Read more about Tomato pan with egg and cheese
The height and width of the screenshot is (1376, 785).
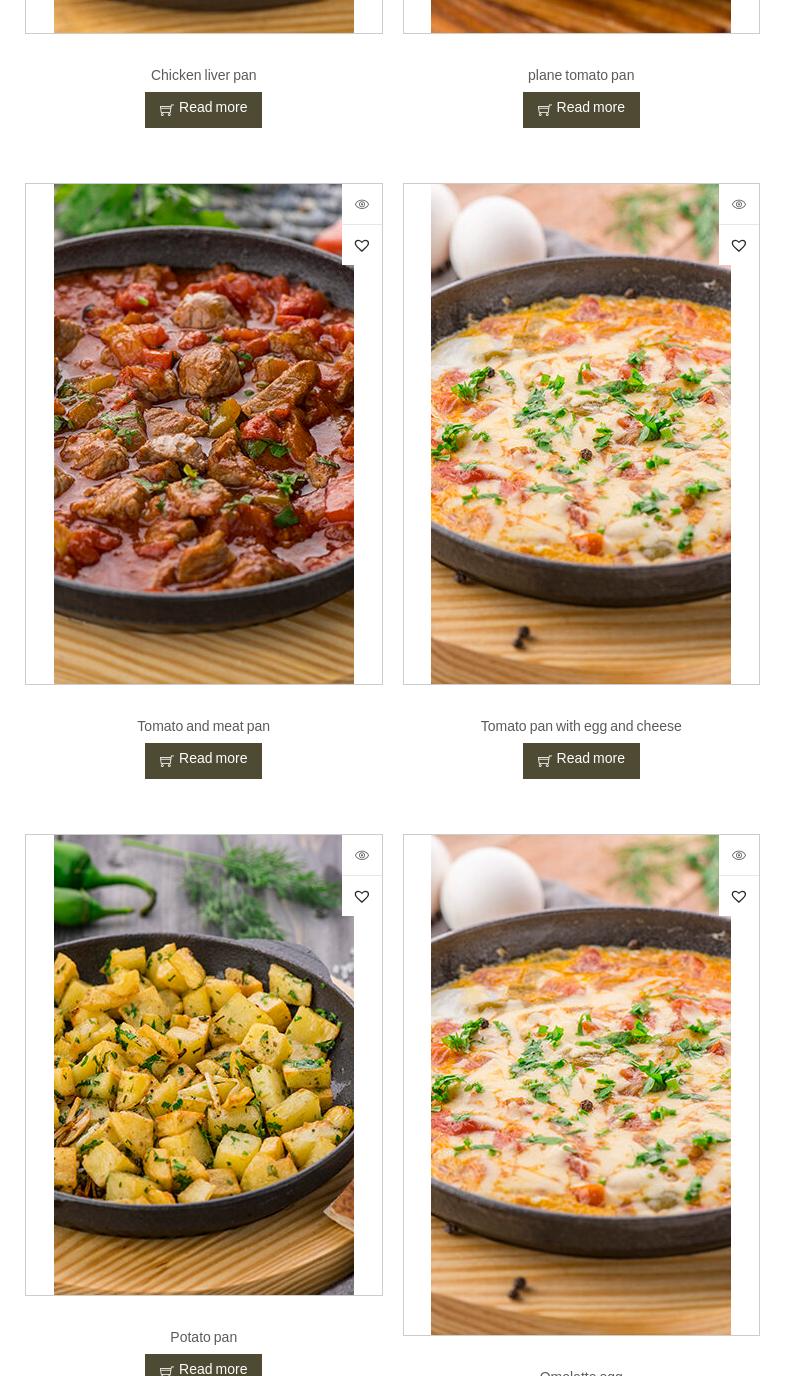tap(580, 760)
